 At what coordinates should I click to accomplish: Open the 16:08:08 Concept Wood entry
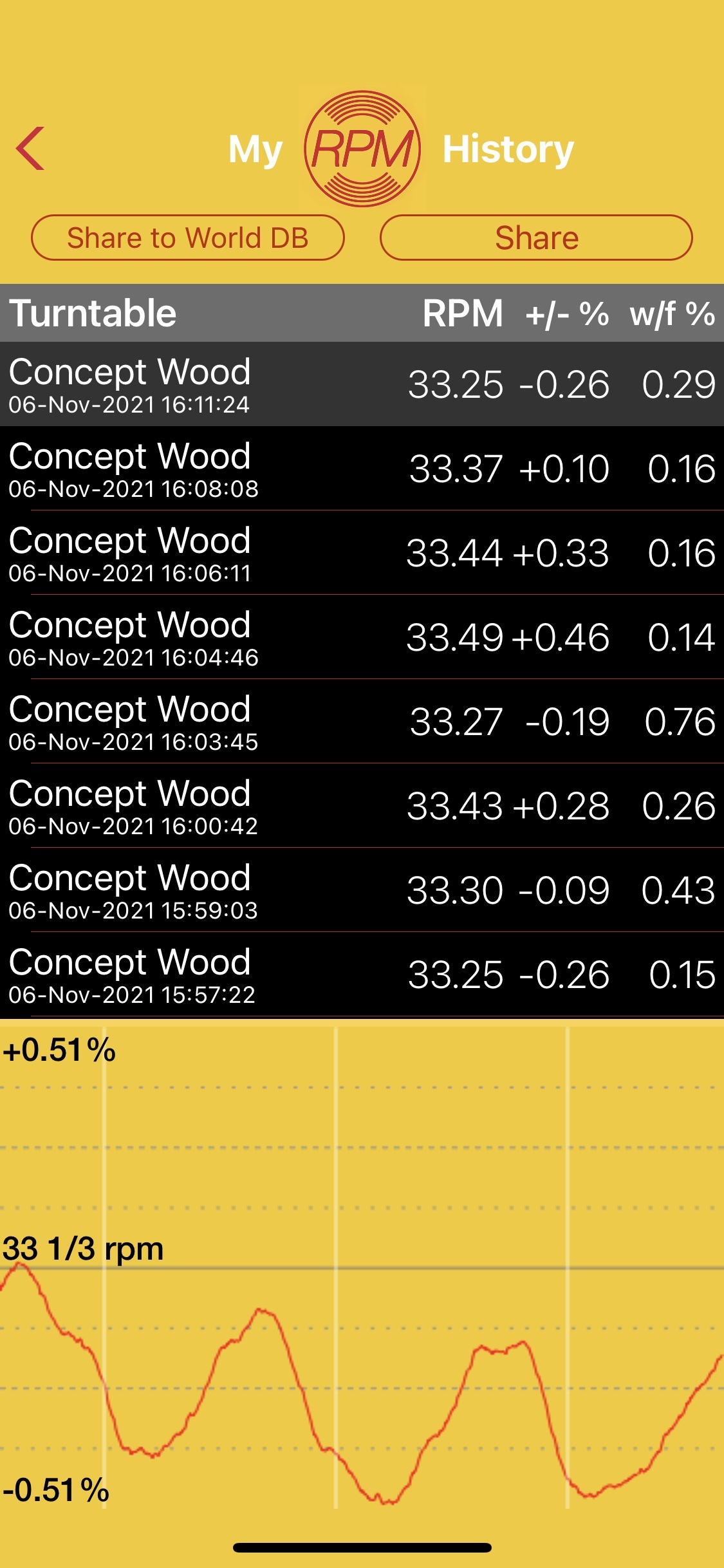coord(362,469)
